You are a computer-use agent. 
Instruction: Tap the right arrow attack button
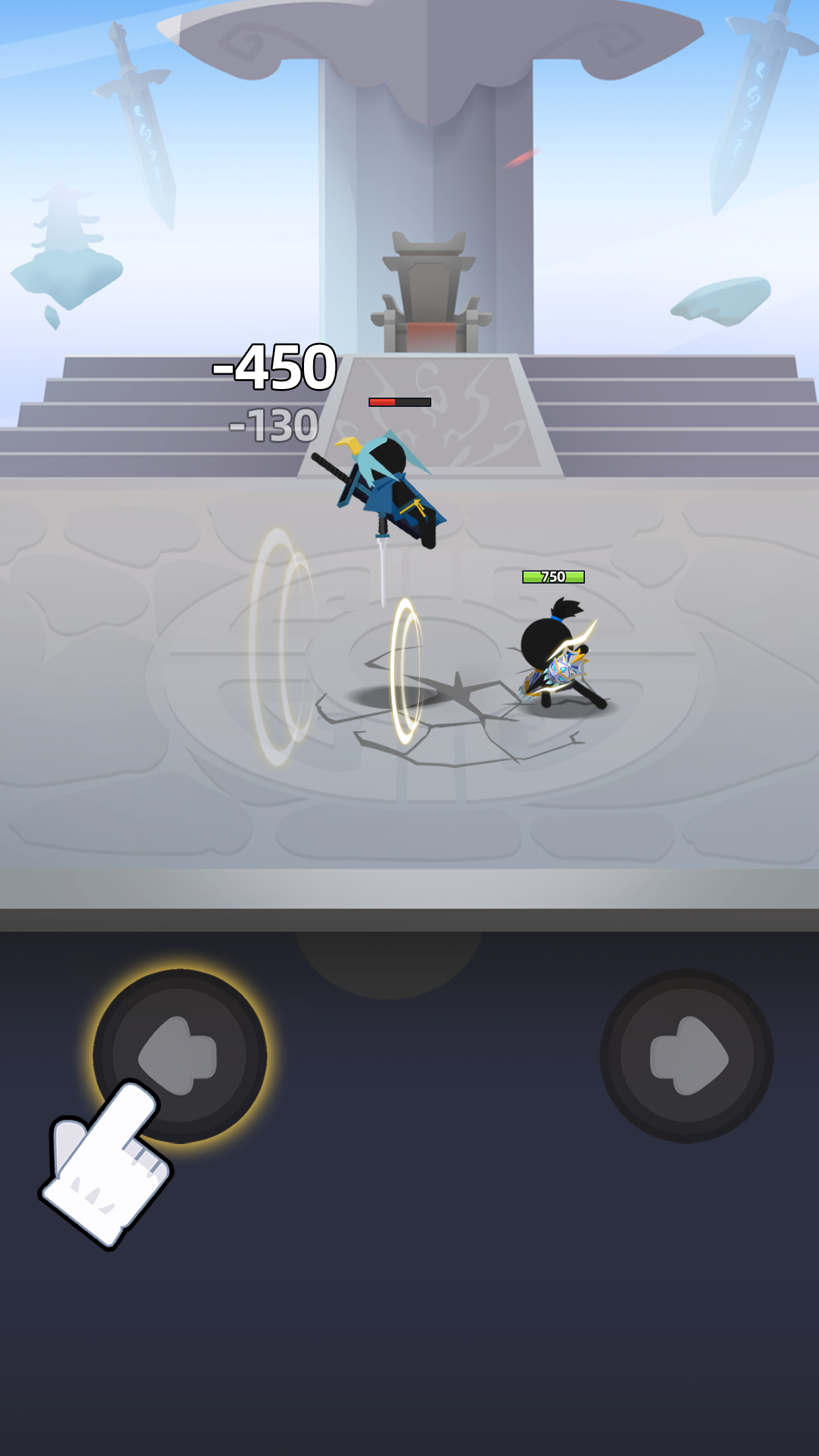pyautogui.click(x=686, y=1056)
